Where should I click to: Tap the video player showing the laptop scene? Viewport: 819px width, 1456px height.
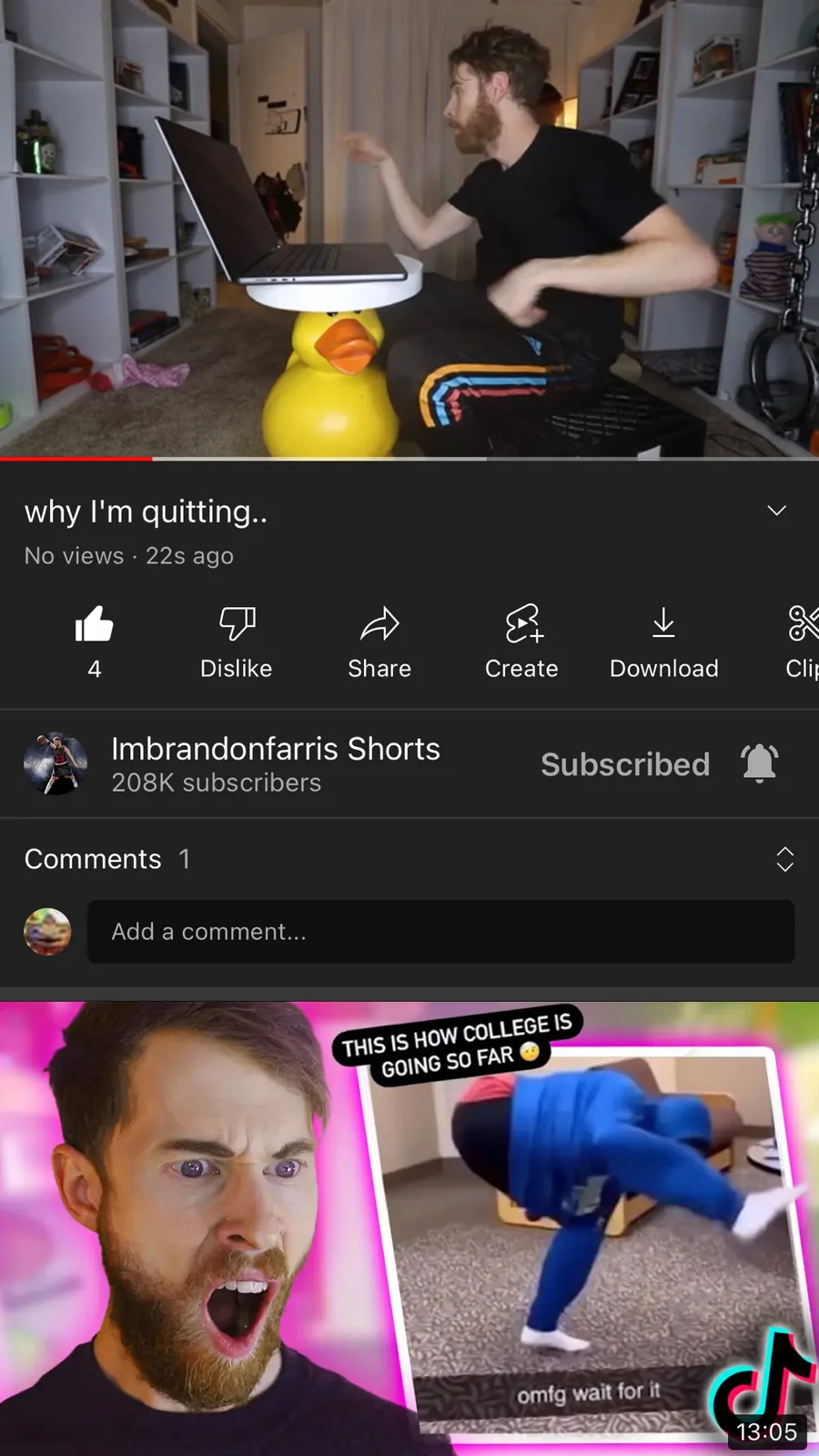coord(409,227)
